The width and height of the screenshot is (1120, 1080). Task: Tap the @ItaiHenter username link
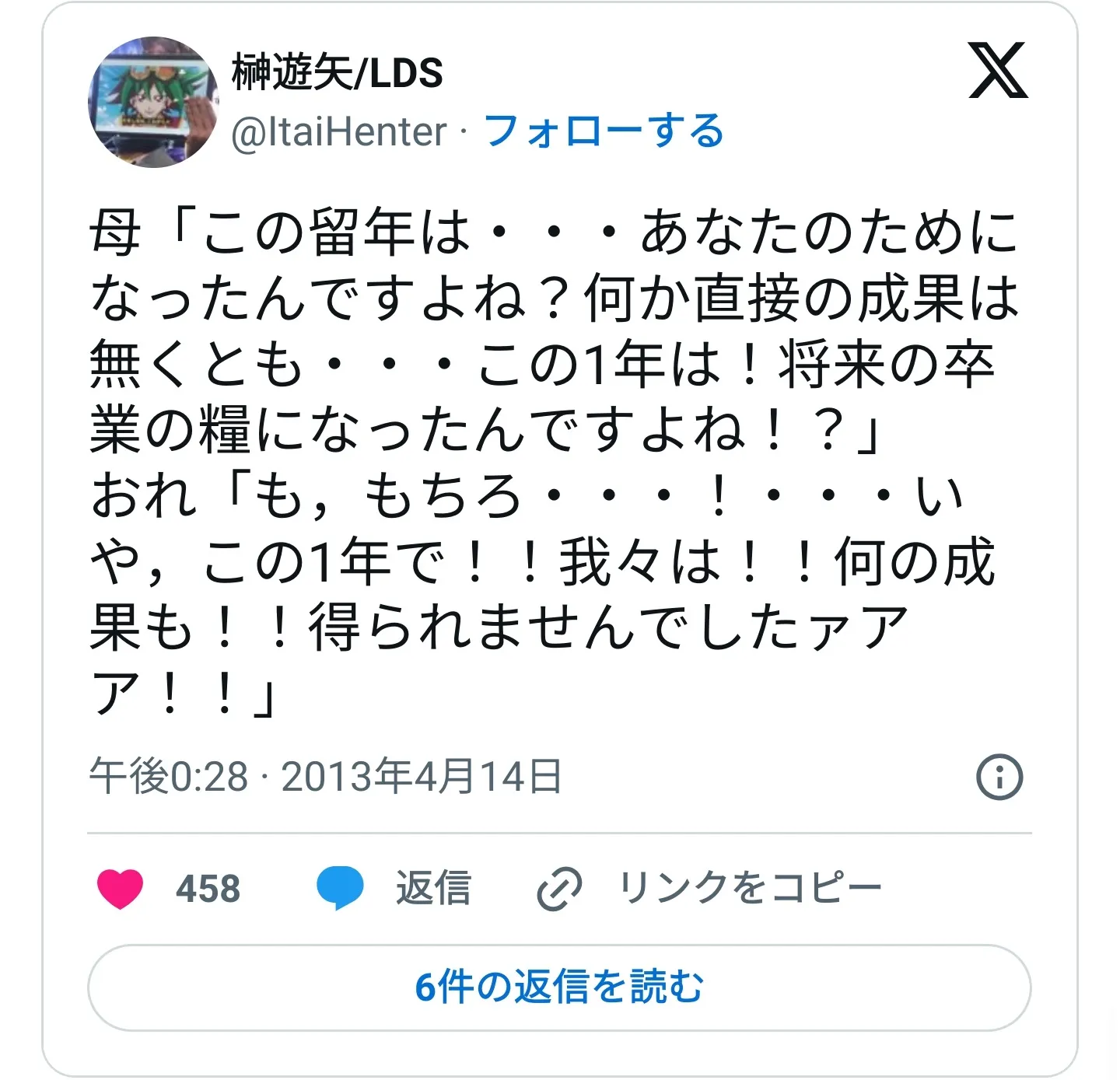pyautogui.click(x=339, y=132)
